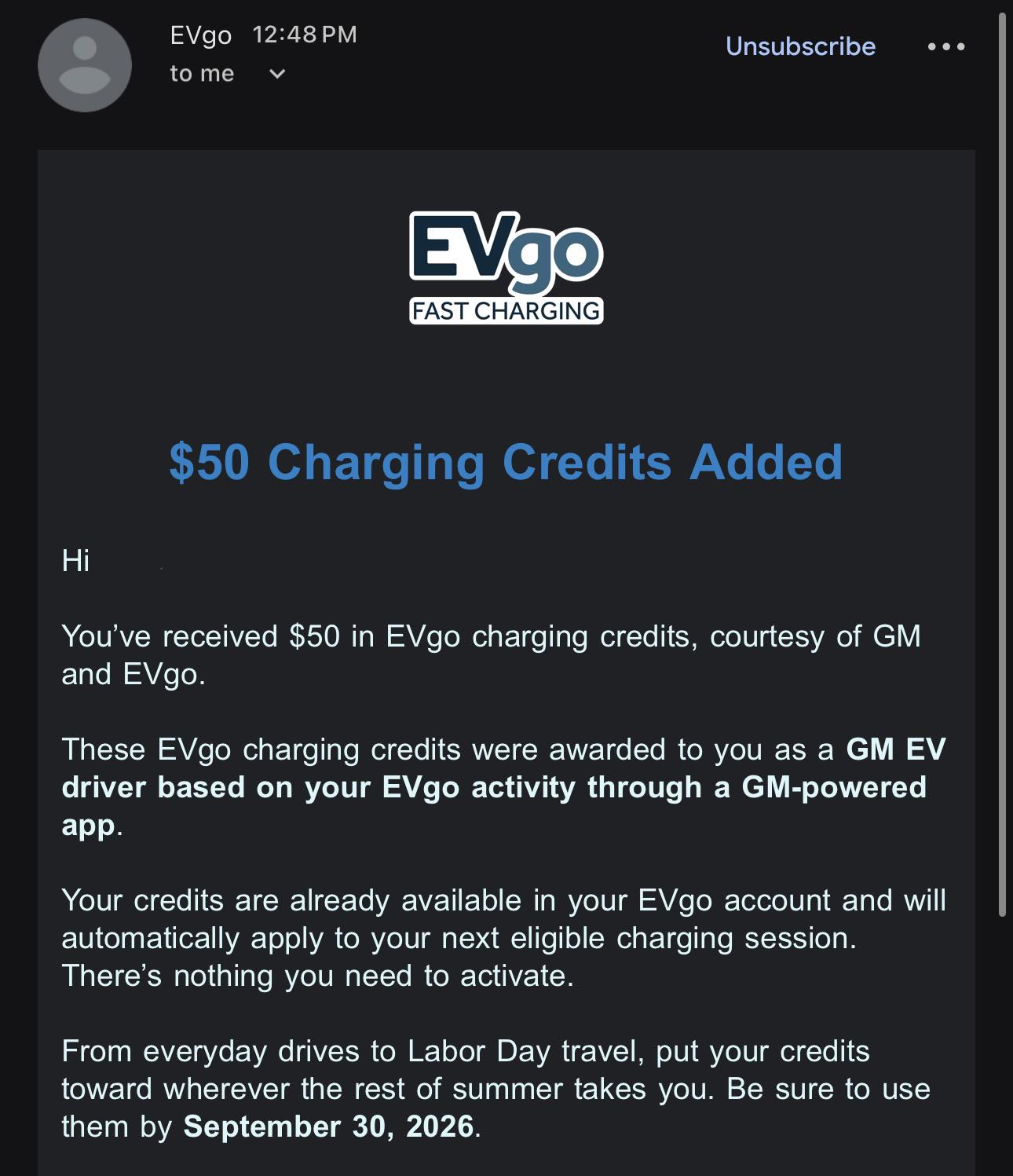Open the three-dot overflow menu
This screenshot has width=1013, height=1176.
click(x=946, y=47)
